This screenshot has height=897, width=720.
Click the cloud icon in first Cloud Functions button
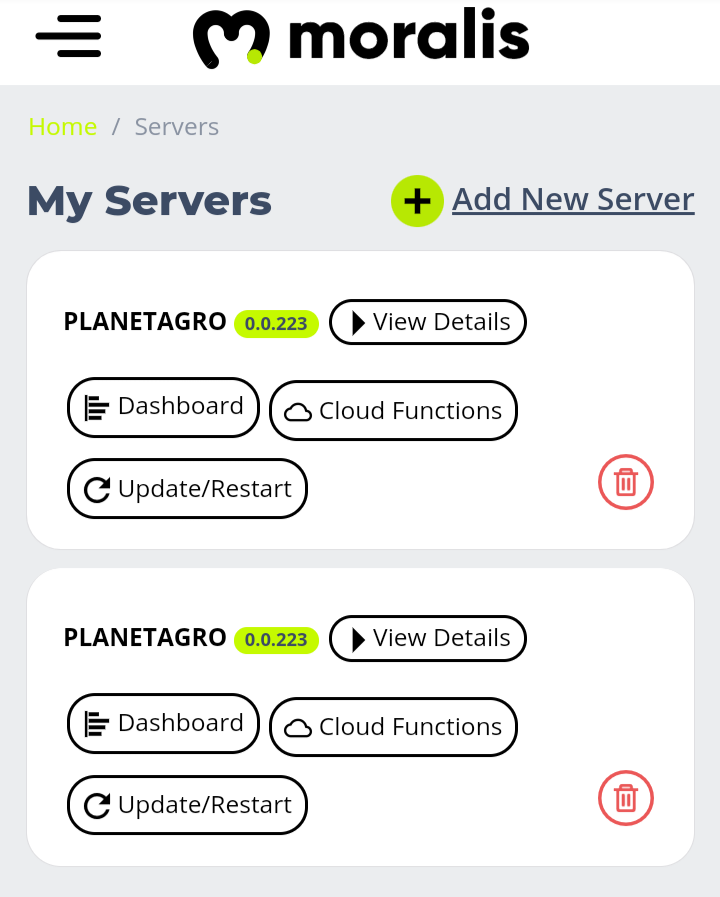[299, 410]
